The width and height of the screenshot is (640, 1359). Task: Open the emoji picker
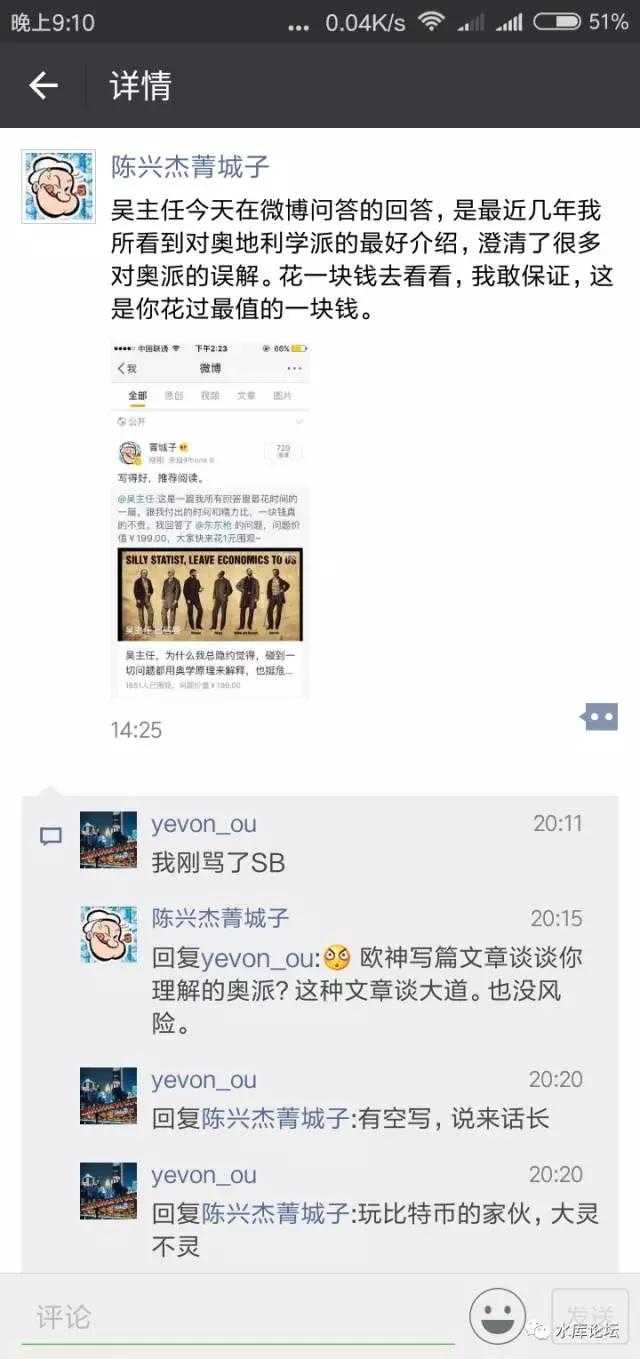[497, 1316]
